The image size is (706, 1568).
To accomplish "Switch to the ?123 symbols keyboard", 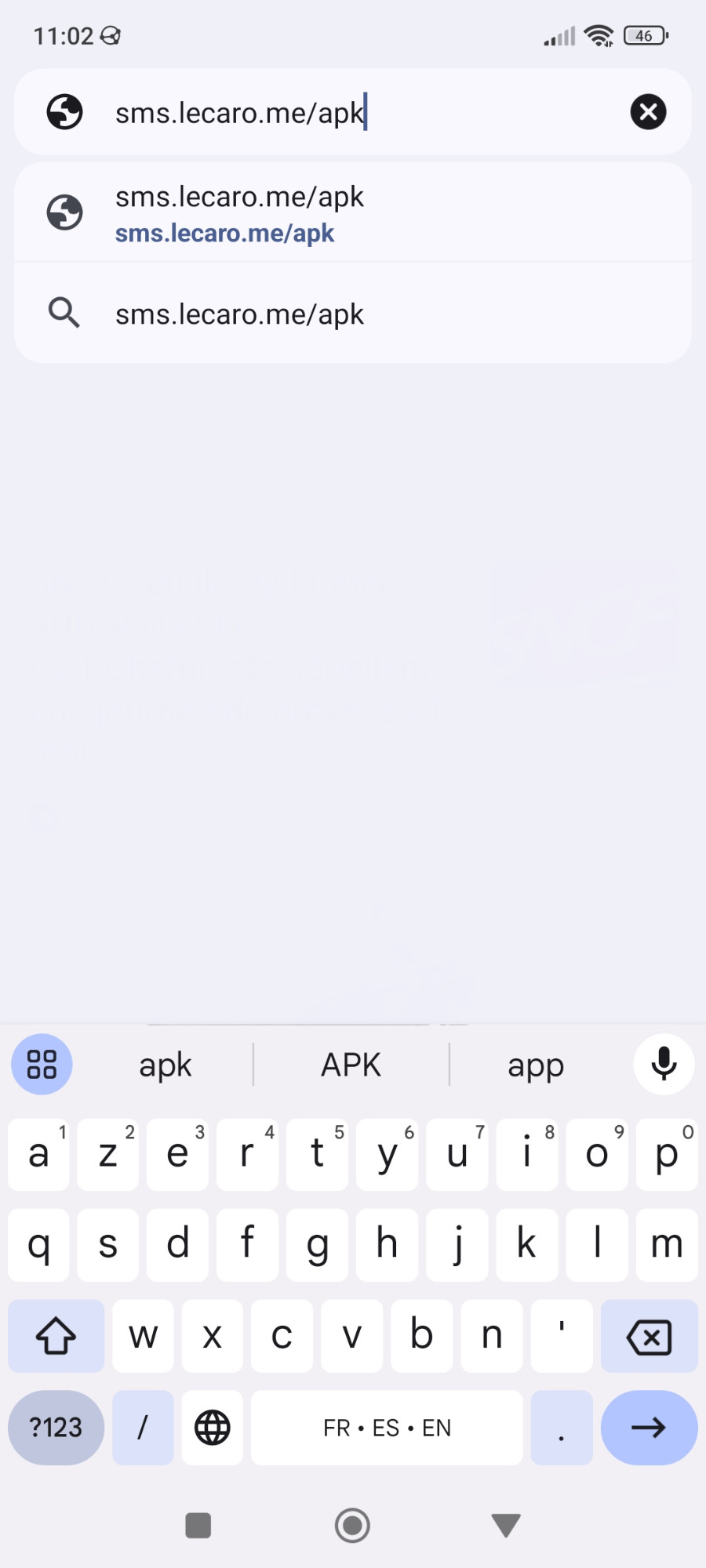I will 56,1427.
